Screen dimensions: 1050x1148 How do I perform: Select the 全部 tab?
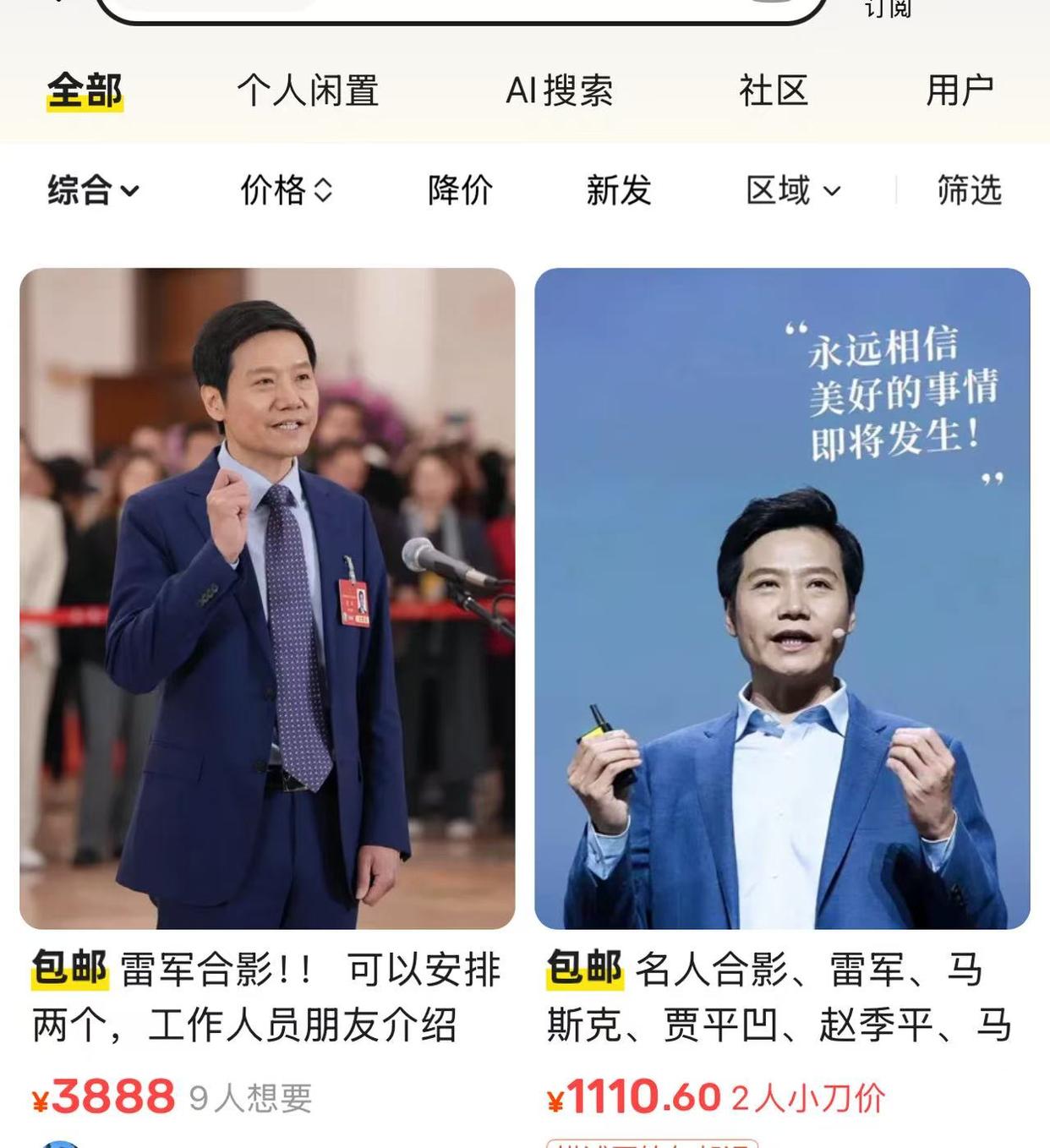[x=85, y=90]
